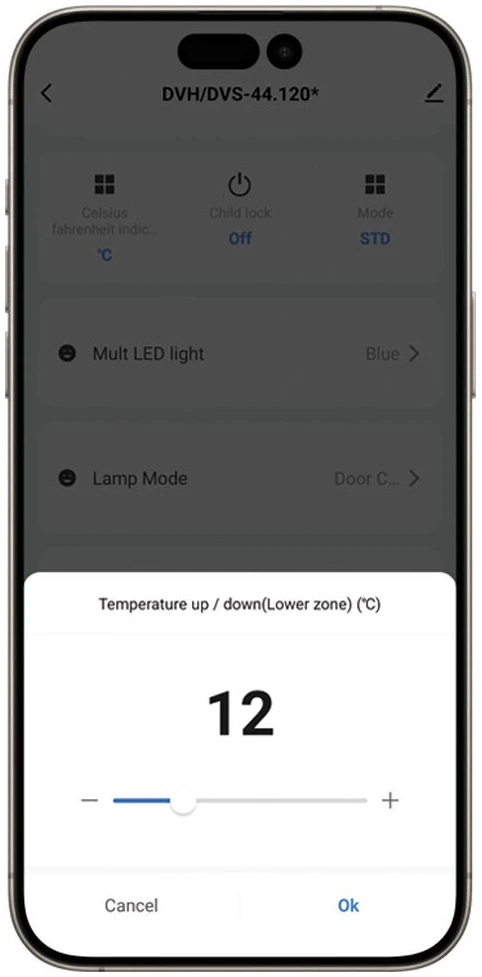Increase lower zone temperature with plus button
Image resolution: width=482 pixels, height=977 pixels.
390,800
